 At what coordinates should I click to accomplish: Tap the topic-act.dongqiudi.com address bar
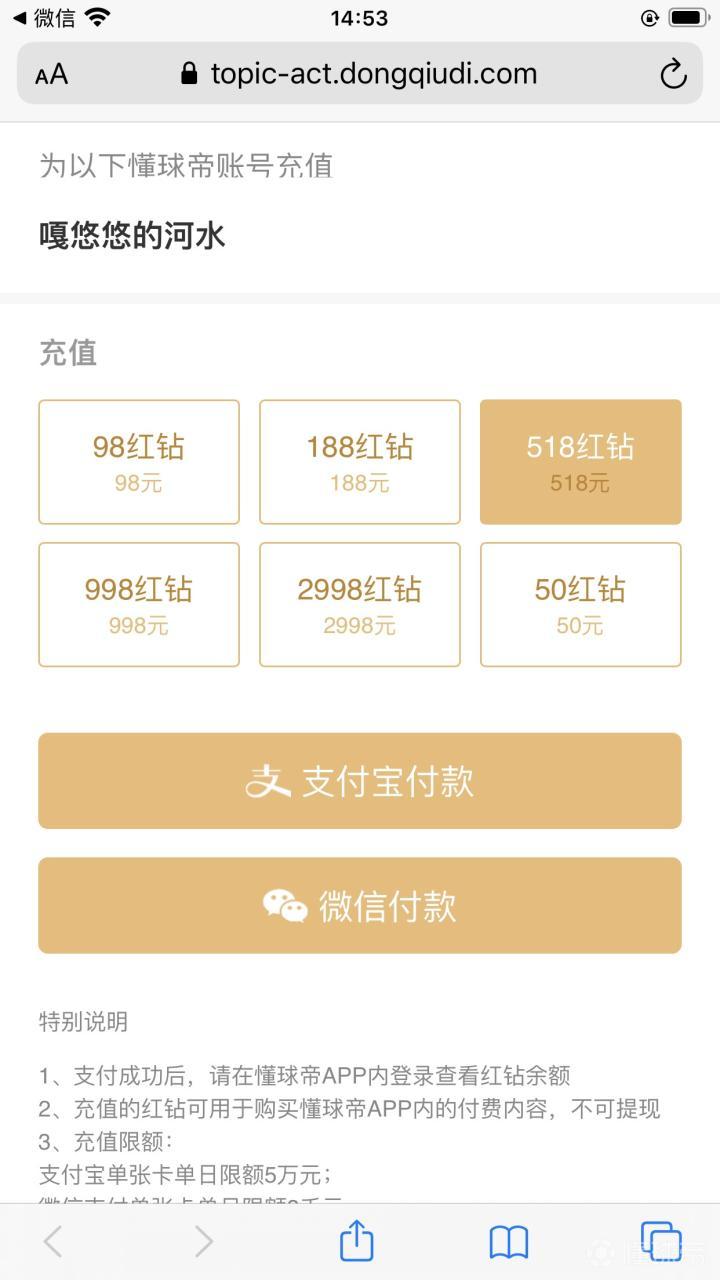[360, 74]
